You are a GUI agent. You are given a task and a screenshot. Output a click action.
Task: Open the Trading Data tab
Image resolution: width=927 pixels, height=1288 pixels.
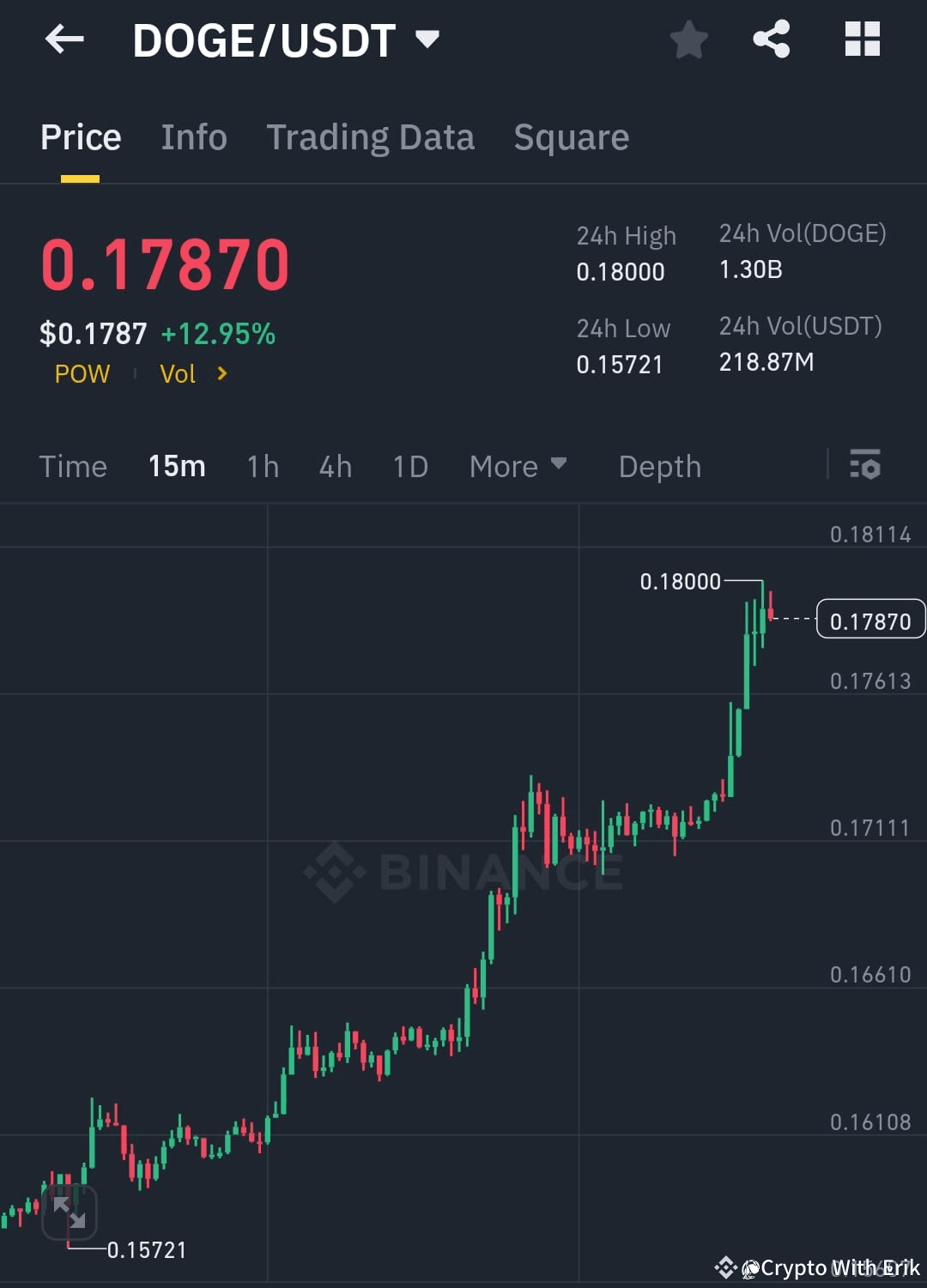371,137
